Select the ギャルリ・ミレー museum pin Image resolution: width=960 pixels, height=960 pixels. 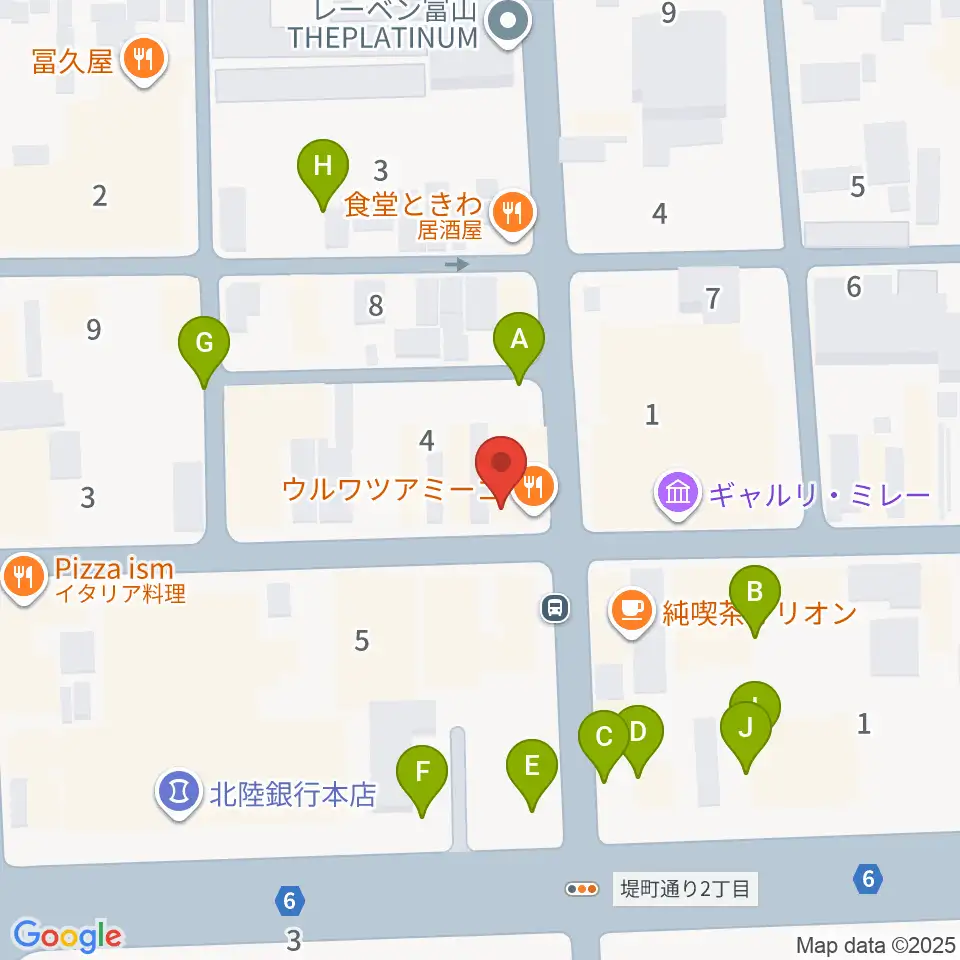click(678, 494)
